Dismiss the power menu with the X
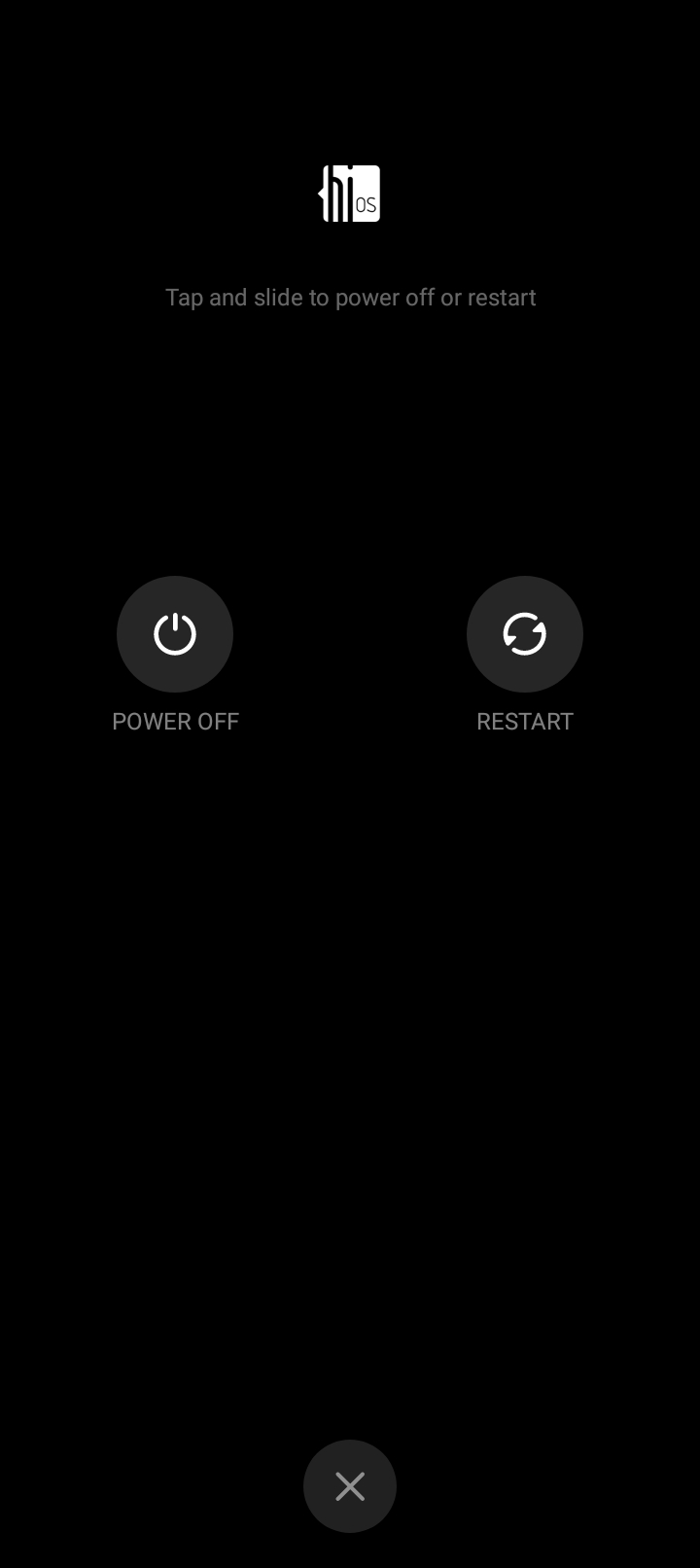Image resolution: width=700 pixels, height=1568 pixels. (350, 1486)
